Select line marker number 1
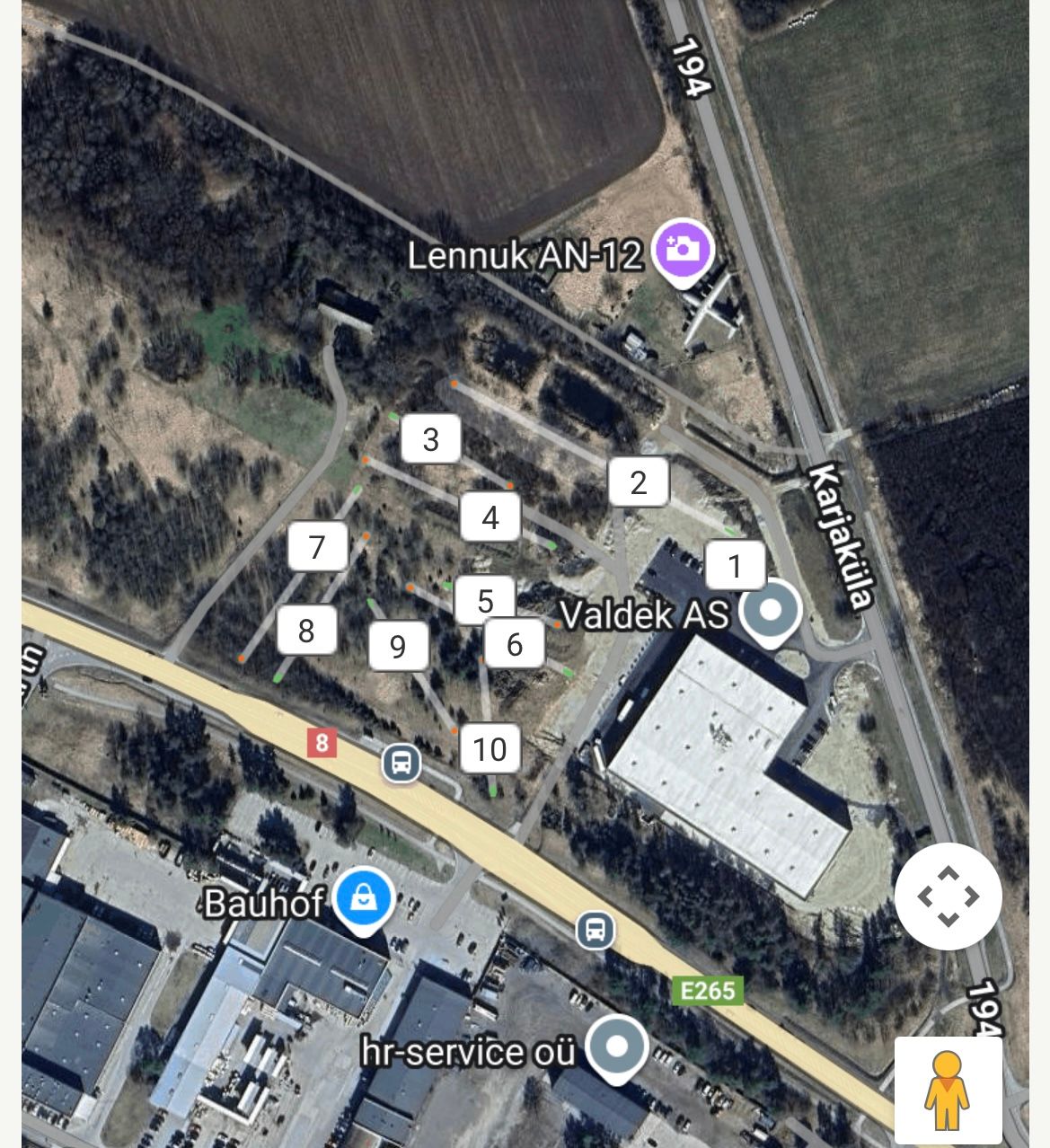 (x=735, y=567)
